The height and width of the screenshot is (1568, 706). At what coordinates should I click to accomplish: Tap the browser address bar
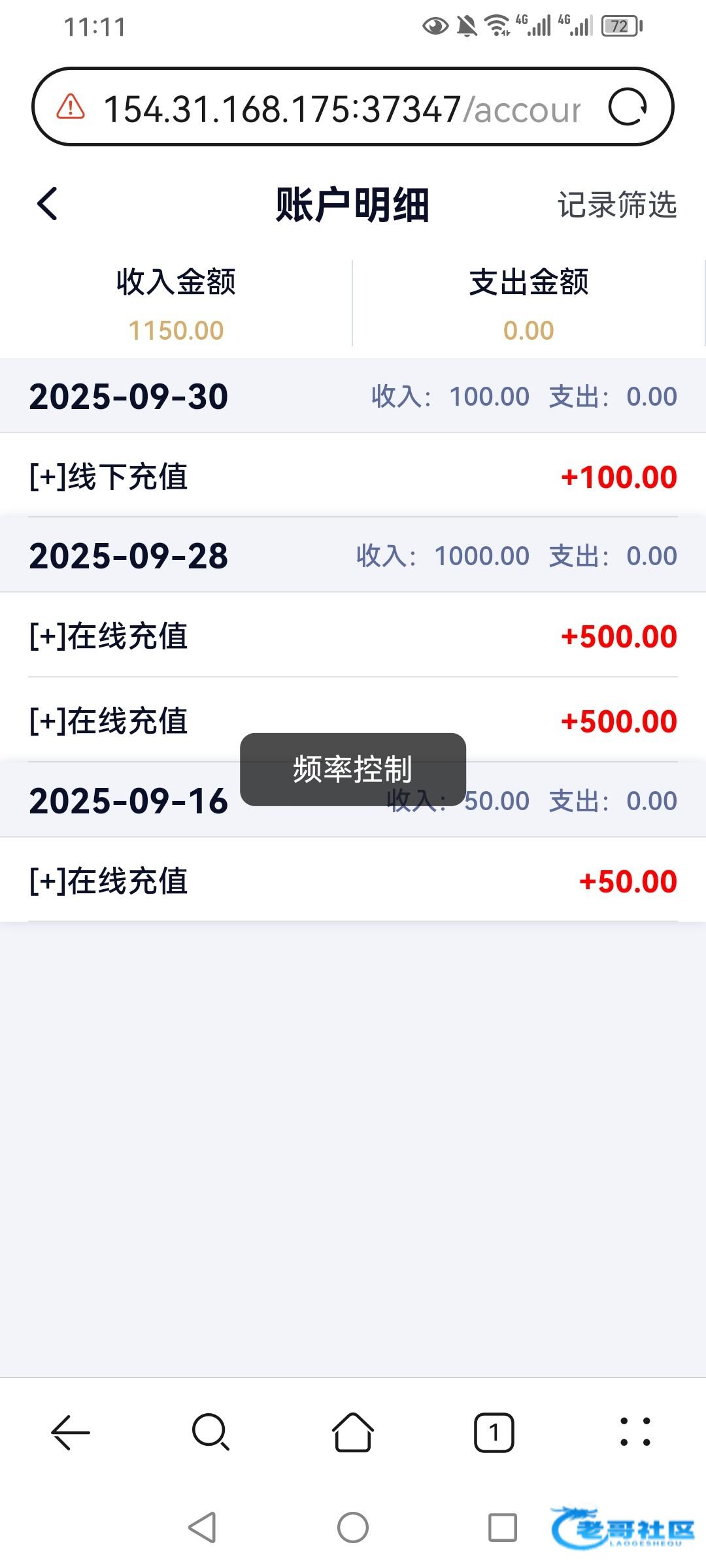coord(340,108)
